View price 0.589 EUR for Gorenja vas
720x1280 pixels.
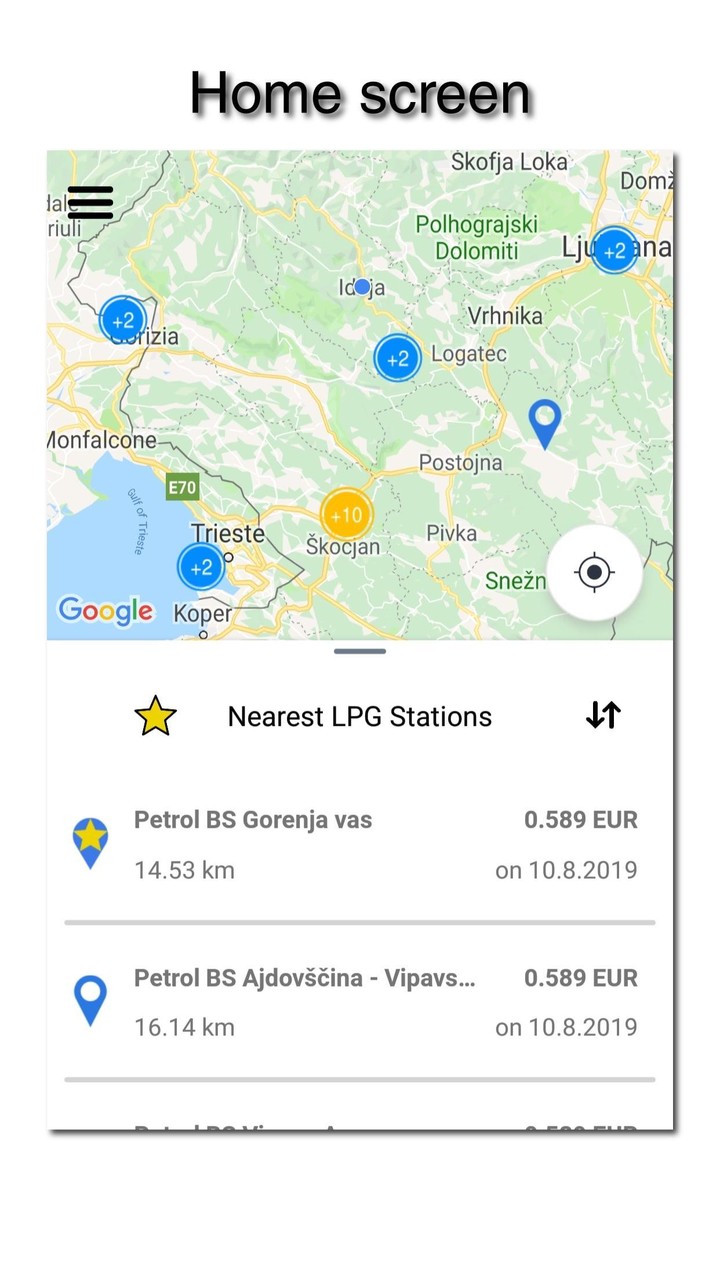tap(583, 819)
